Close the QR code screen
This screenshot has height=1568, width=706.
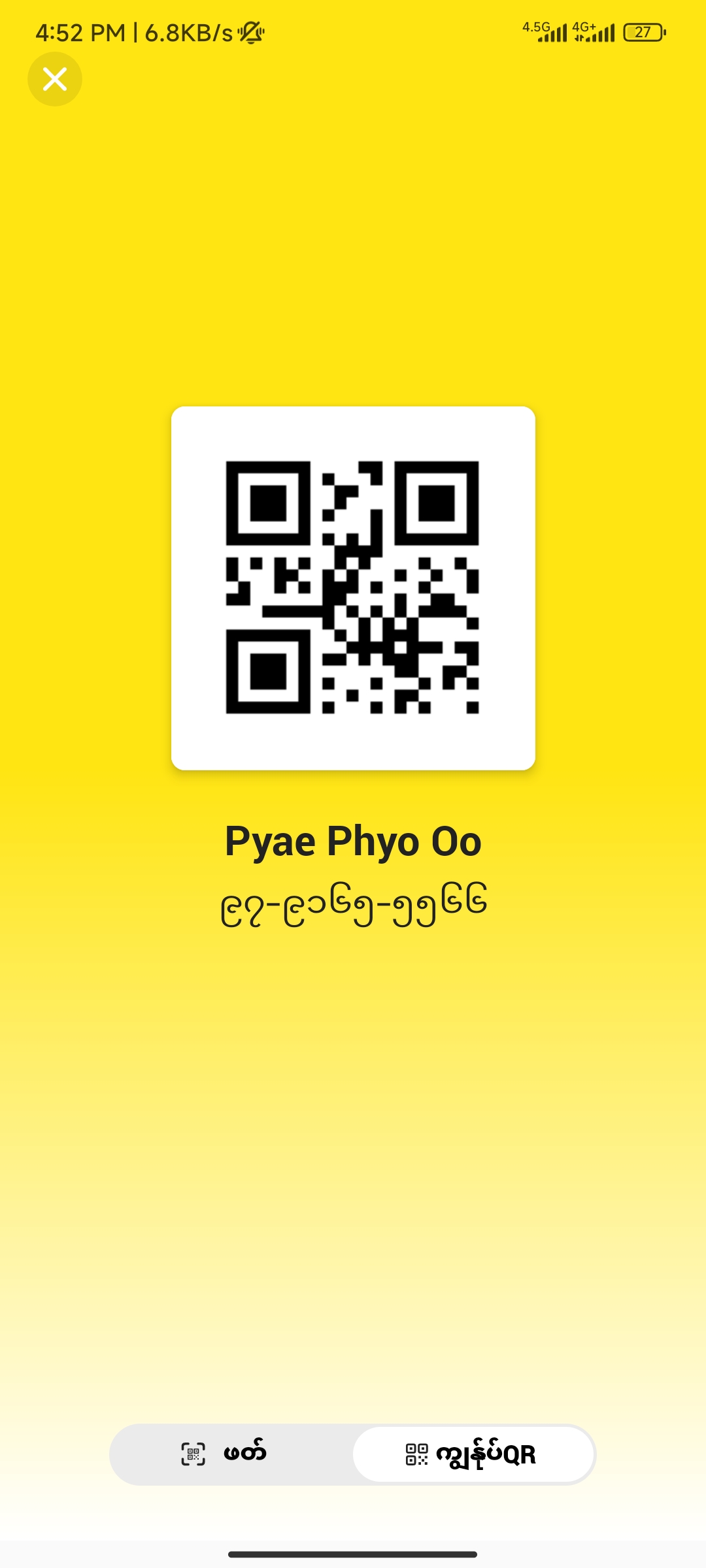coord(55,79)
